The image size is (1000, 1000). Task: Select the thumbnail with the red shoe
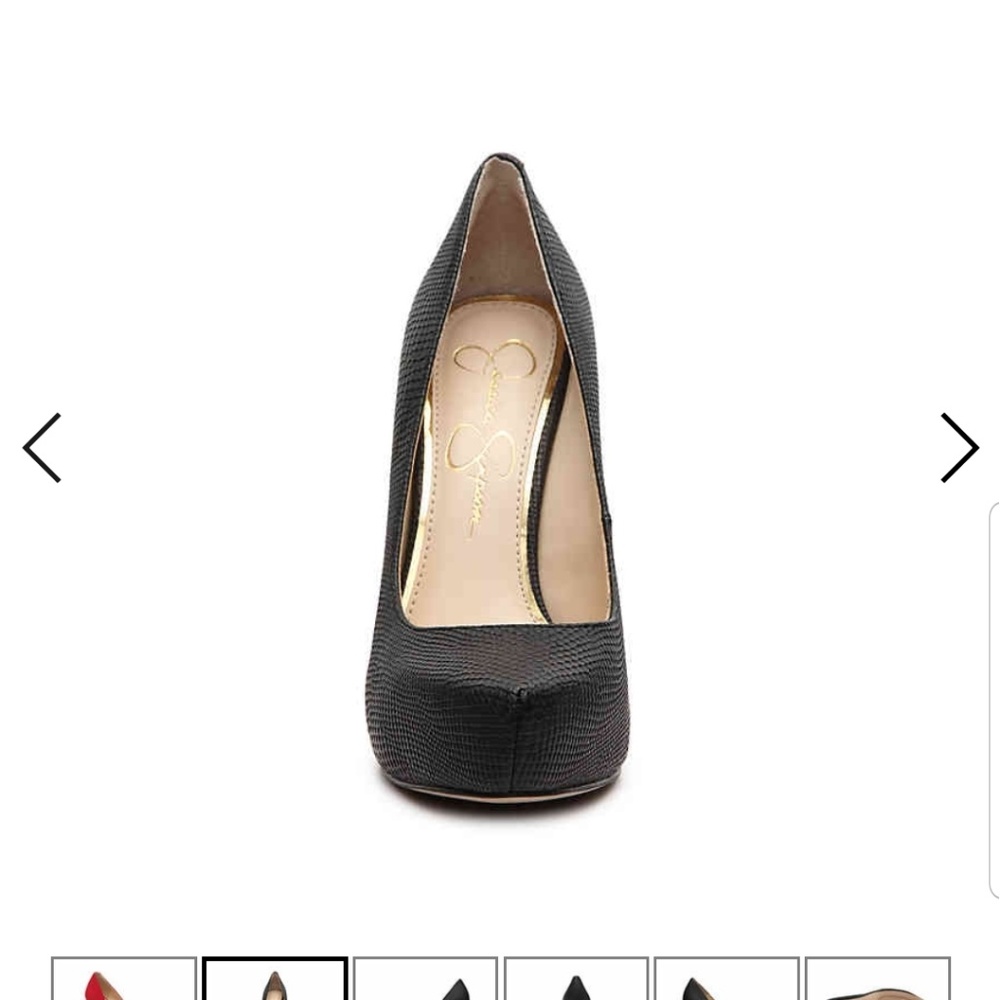(124, 980)
